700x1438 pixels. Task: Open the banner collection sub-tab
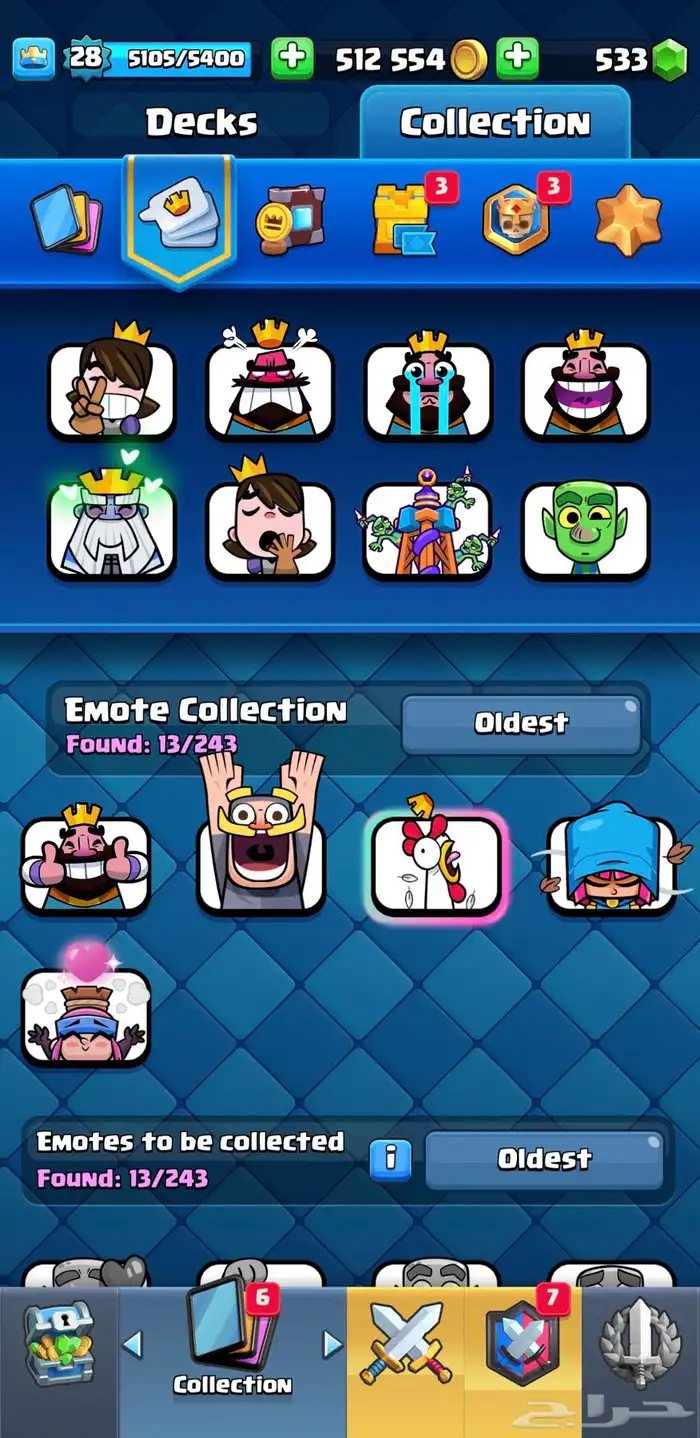click(x=289, y=217)
